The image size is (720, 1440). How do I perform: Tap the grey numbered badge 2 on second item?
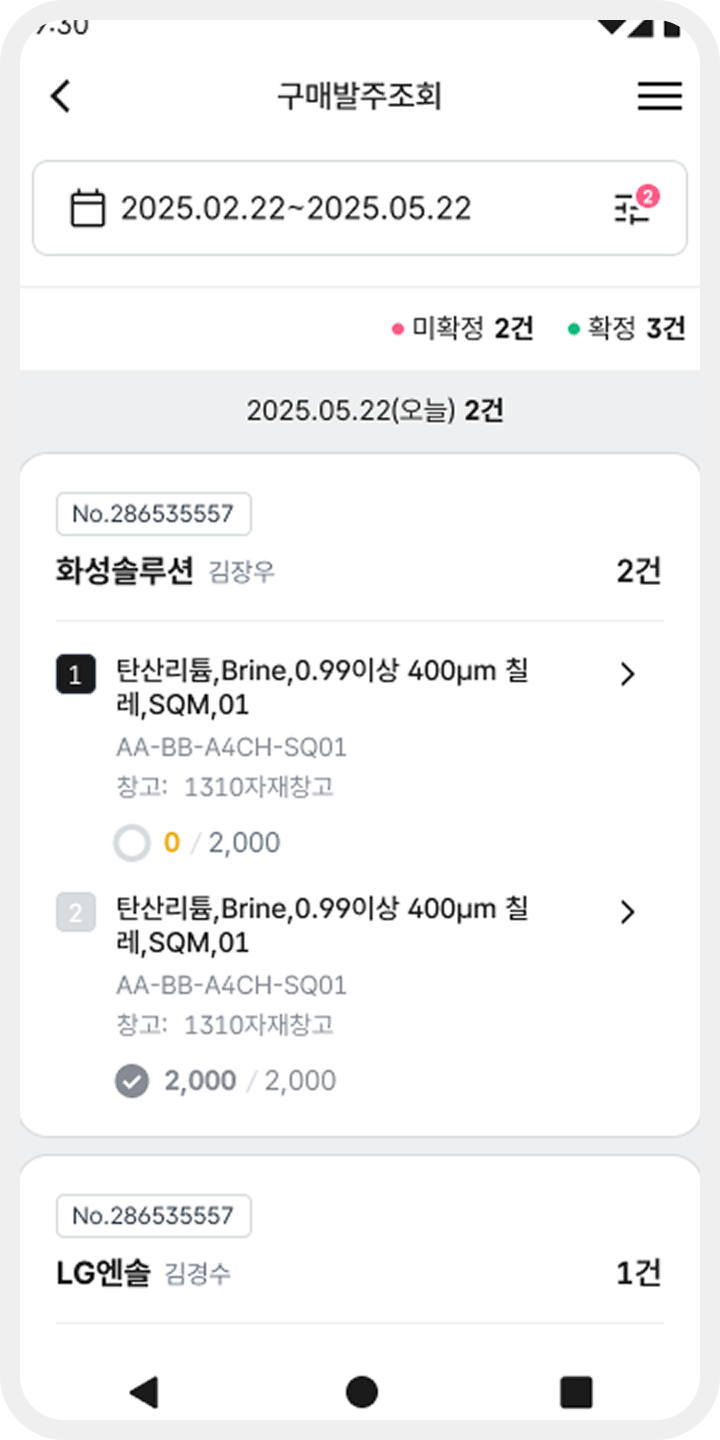(76, 912)
